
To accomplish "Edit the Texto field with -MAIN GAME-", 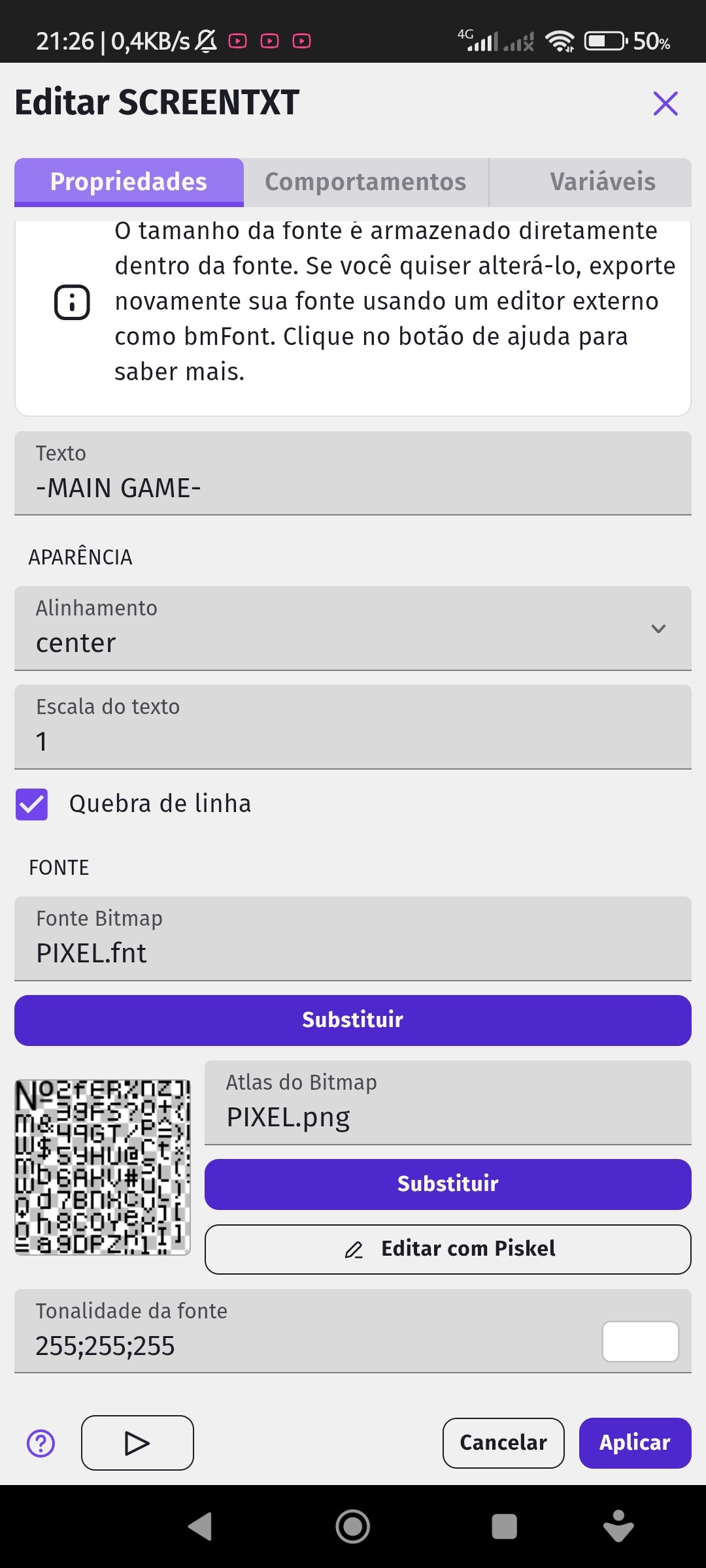I will click(353, 473).
